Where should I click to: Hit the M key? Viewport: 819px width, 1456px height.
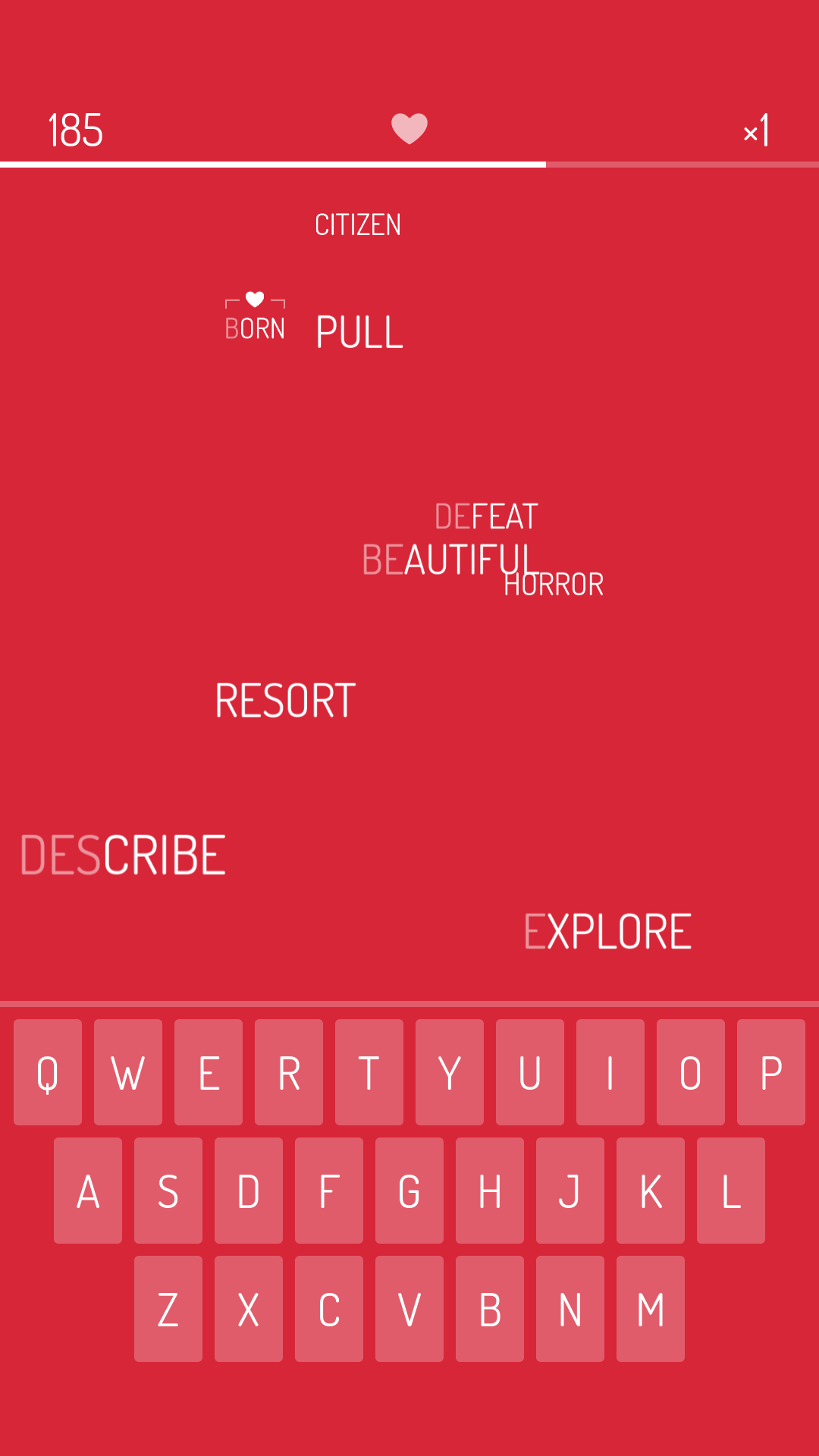(x=651, y=1309)
